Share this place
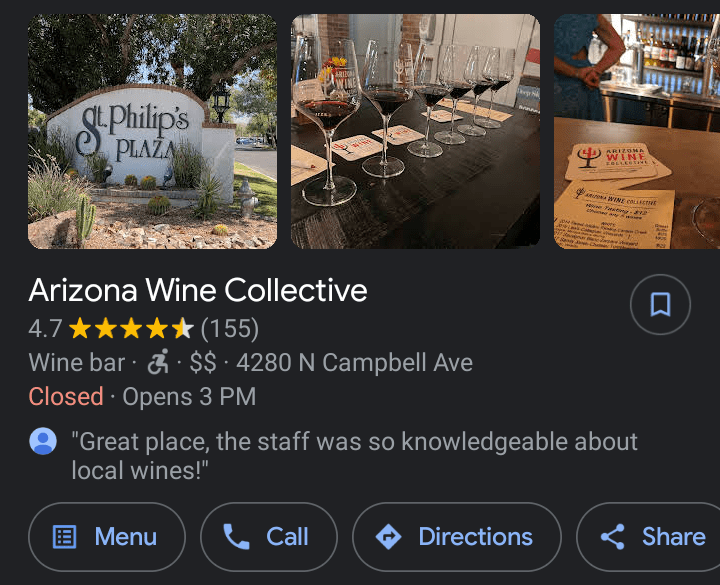This screenshot has width=720, height=585. (x=652, y=537)
